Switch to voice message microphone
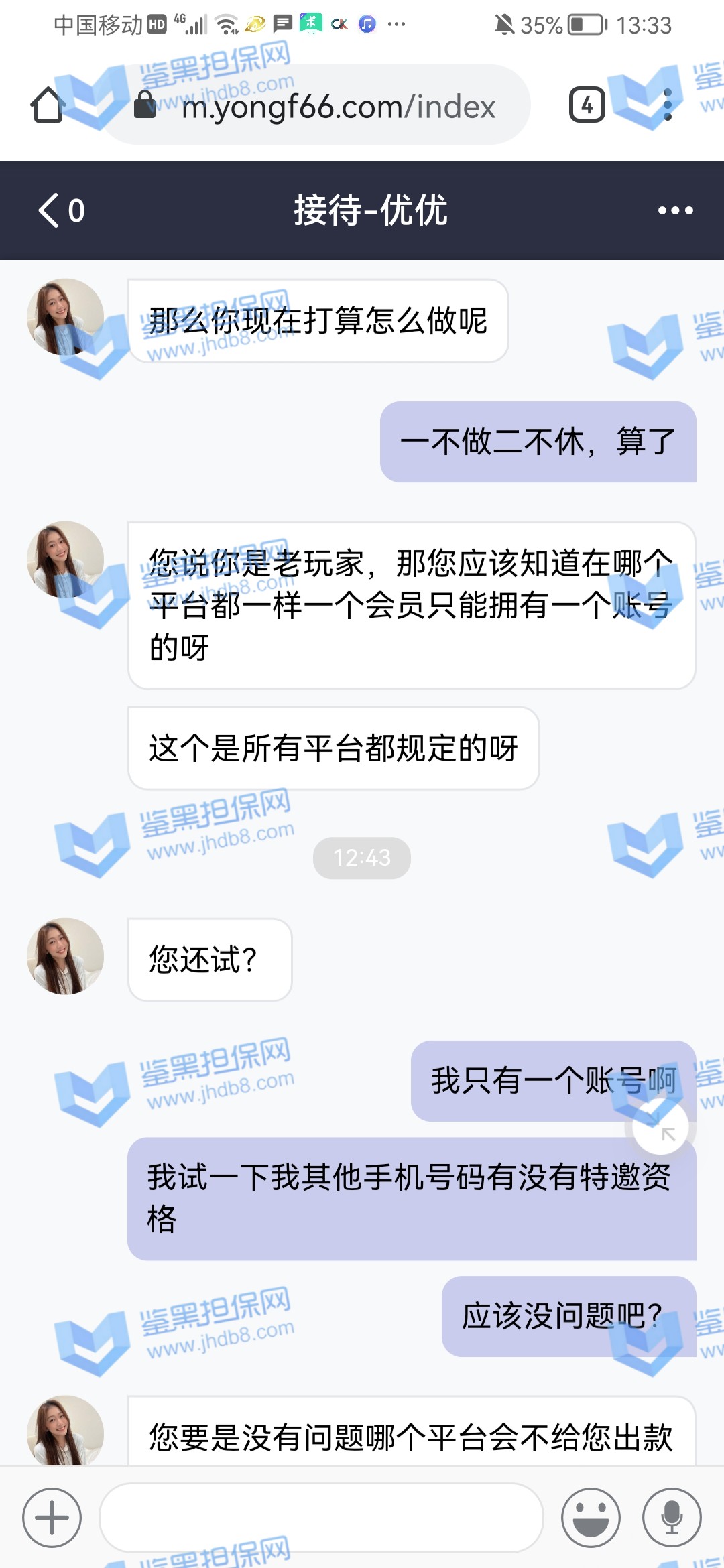 coord(672,1518)
